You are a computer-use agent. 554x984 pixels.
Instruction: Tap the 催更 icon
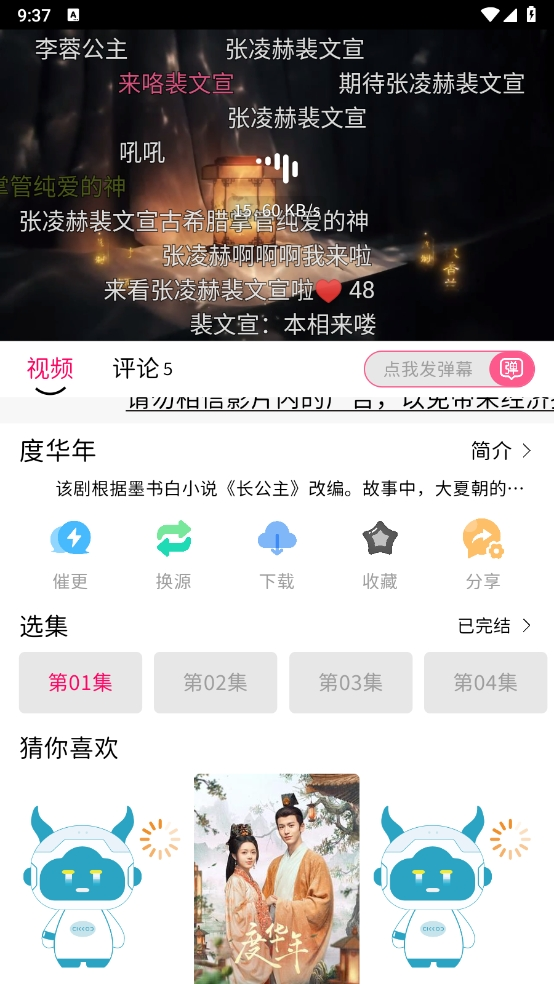point(70,554)
